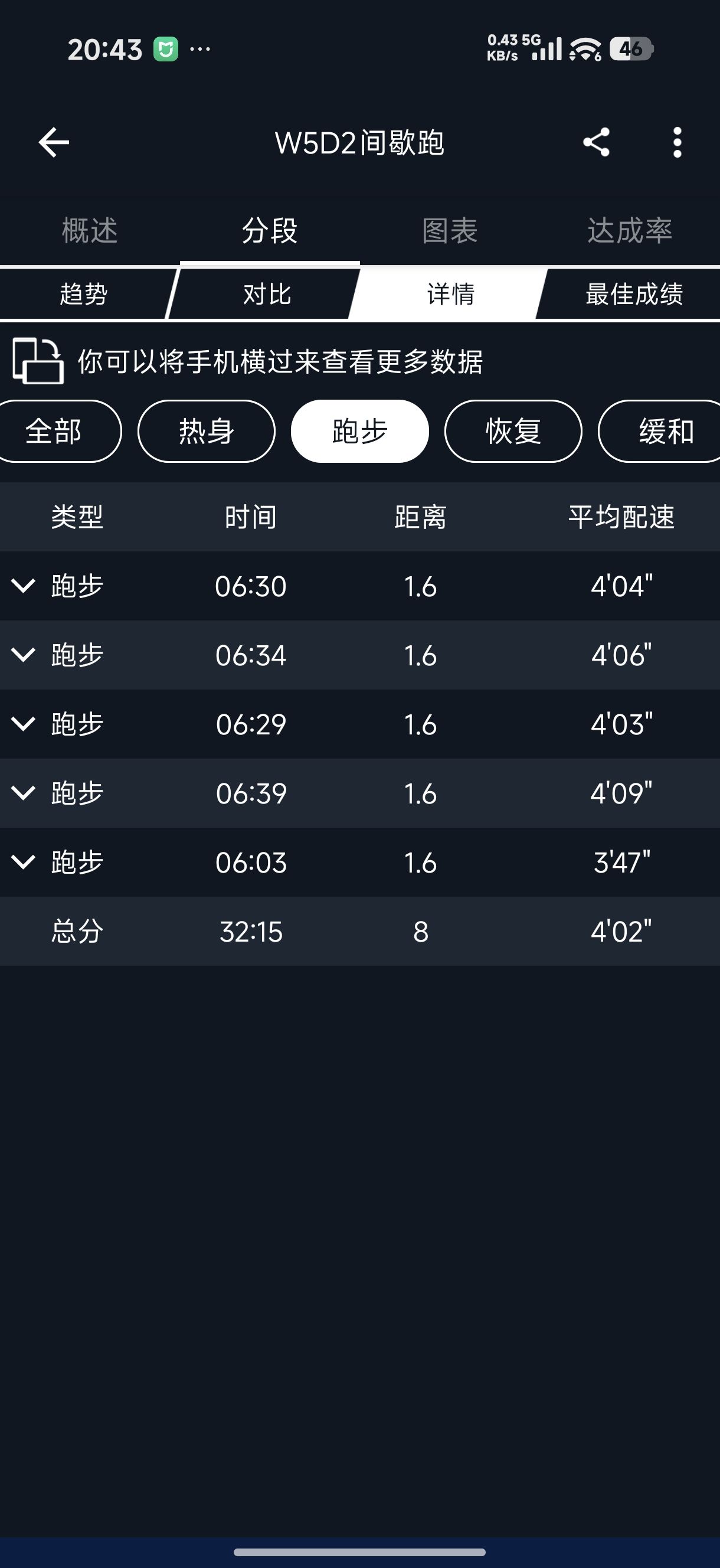
Task: Open the three-dot overflow menu
Action: click(x=677, y=143)
